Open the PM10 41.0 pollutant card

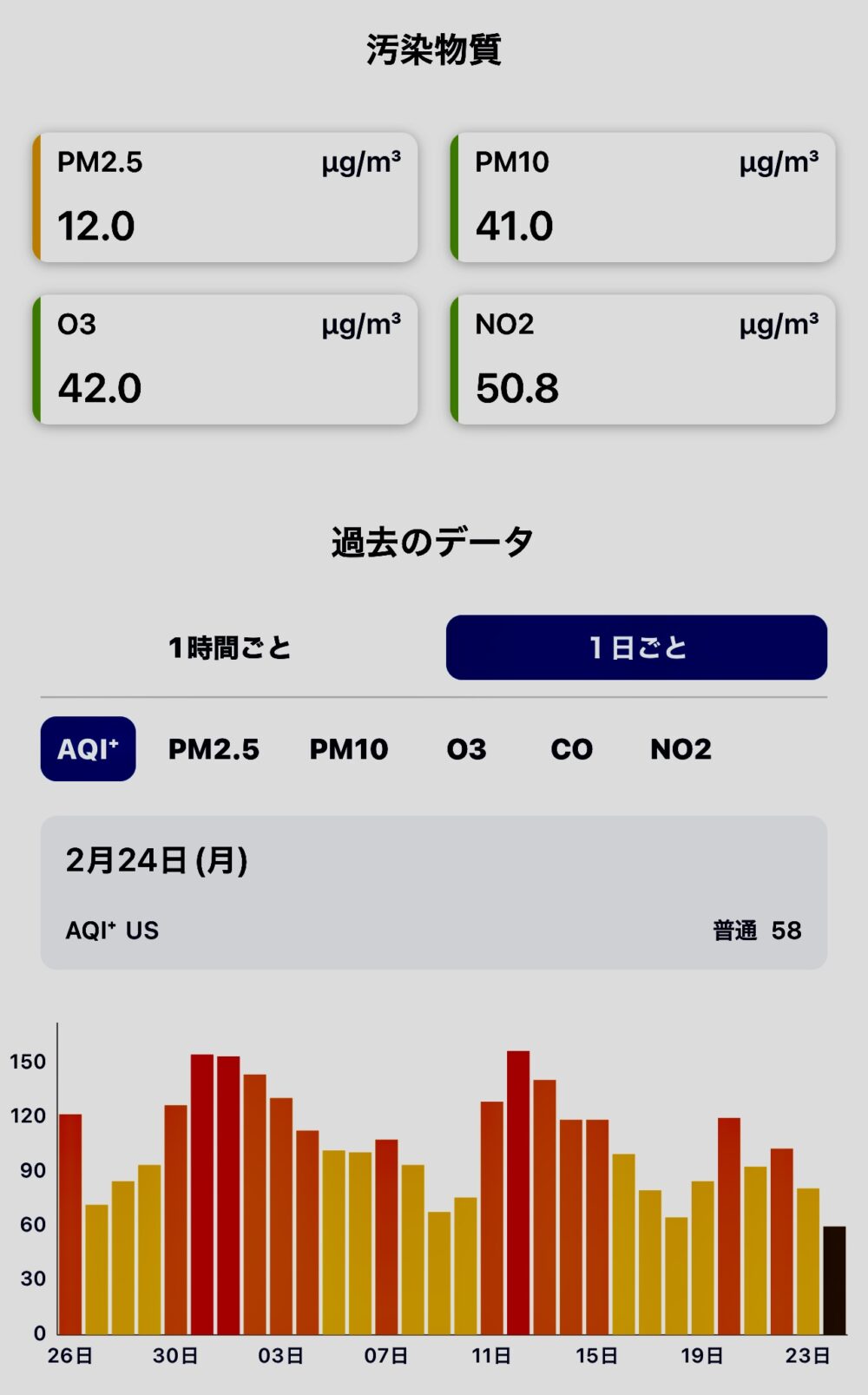tap(643, 198)
